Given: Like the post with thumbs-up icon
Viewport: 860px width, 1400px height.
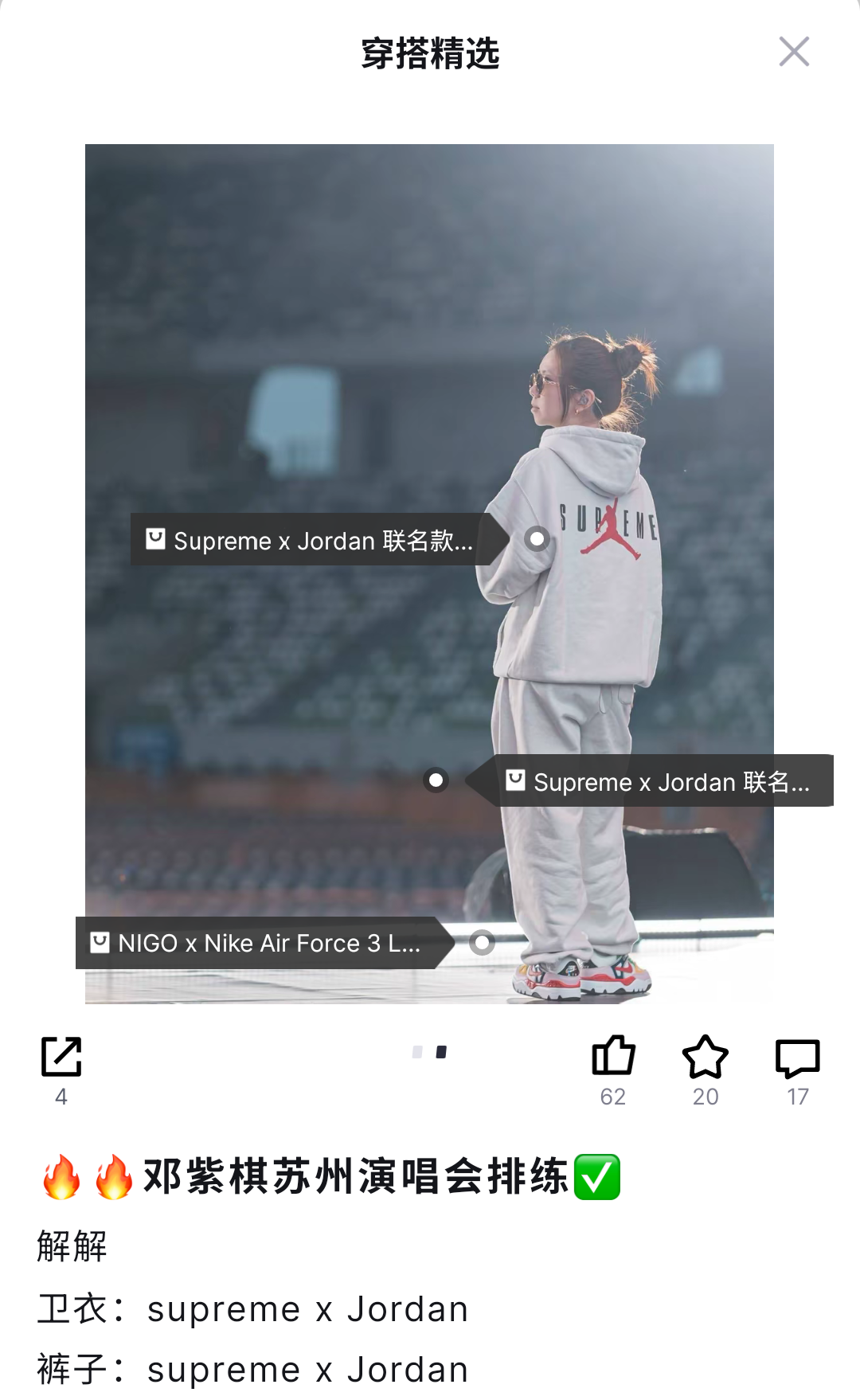Looking at the screenshot, I should (613, 1057).
